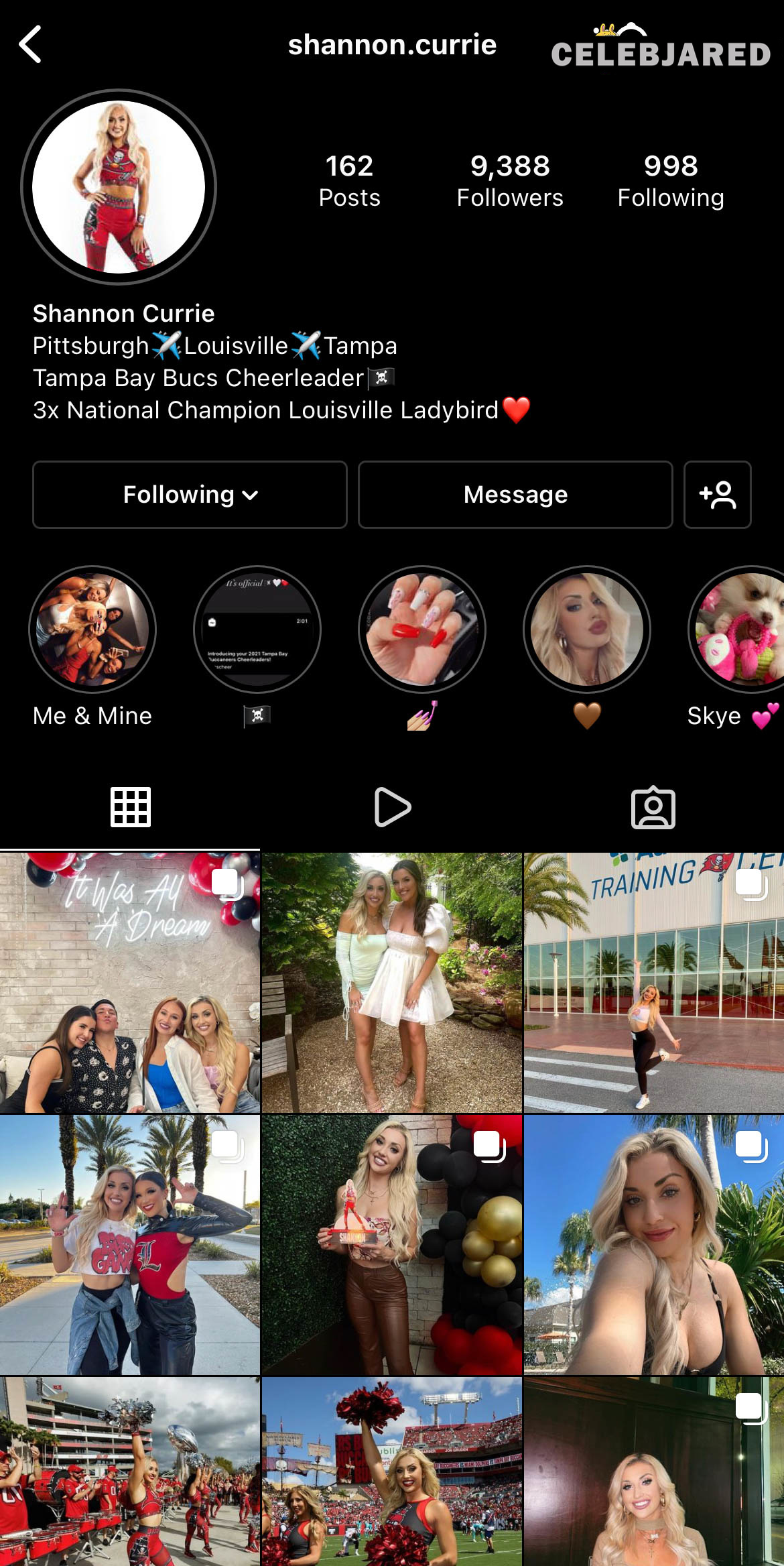784x1566 pixels.
Task: Open the 'It Was All A Dream' post
Action: (130, 983)
